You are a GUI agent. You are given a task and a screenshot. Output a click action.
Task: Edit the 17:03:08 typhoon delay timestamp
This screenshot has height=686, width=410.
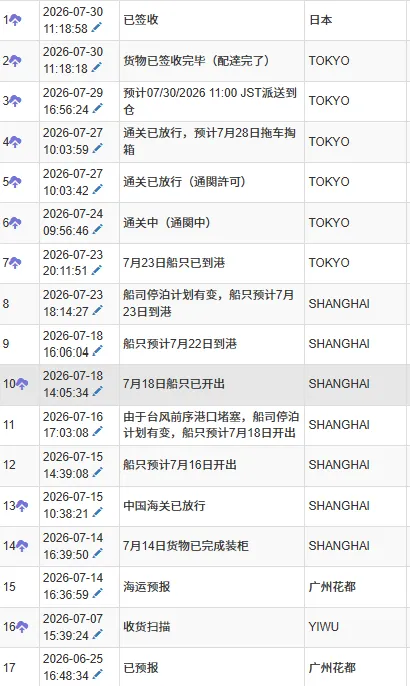tap(97, 432)
